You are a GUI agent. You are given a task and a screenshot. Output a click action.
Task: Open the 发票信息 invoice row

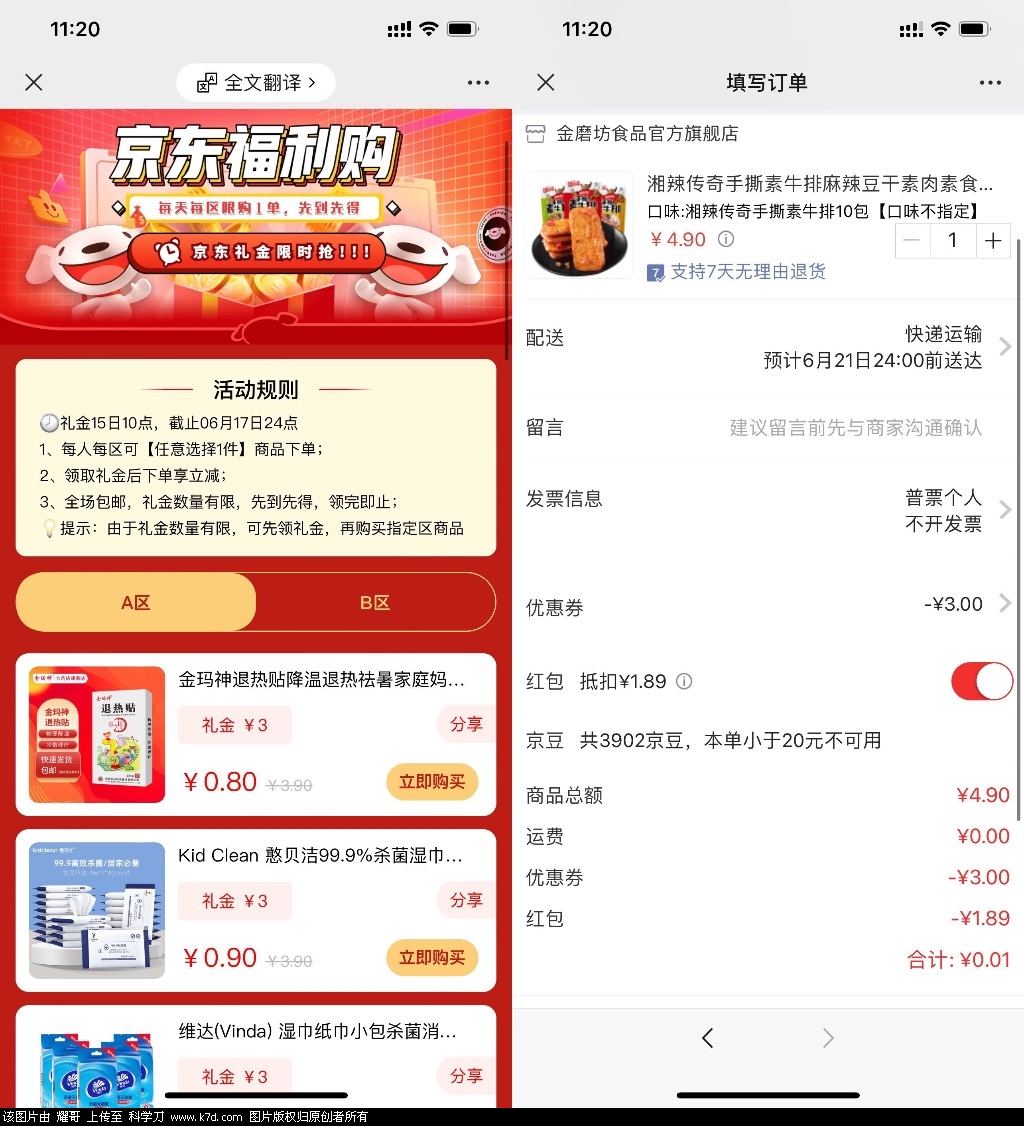[768, 510]
